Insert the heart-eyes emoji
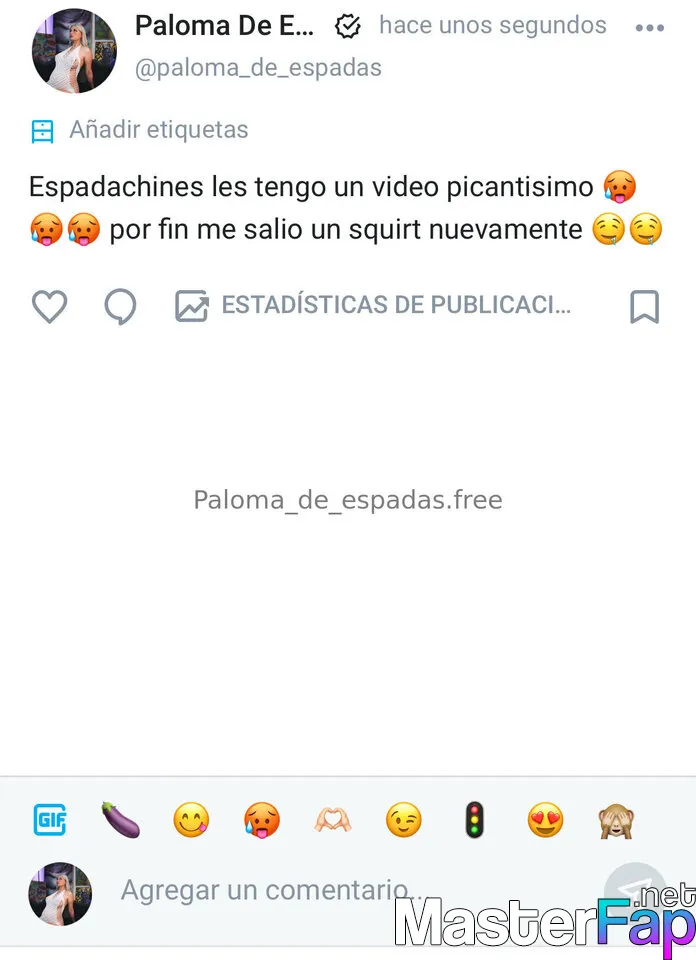 [x=545, y=821]
